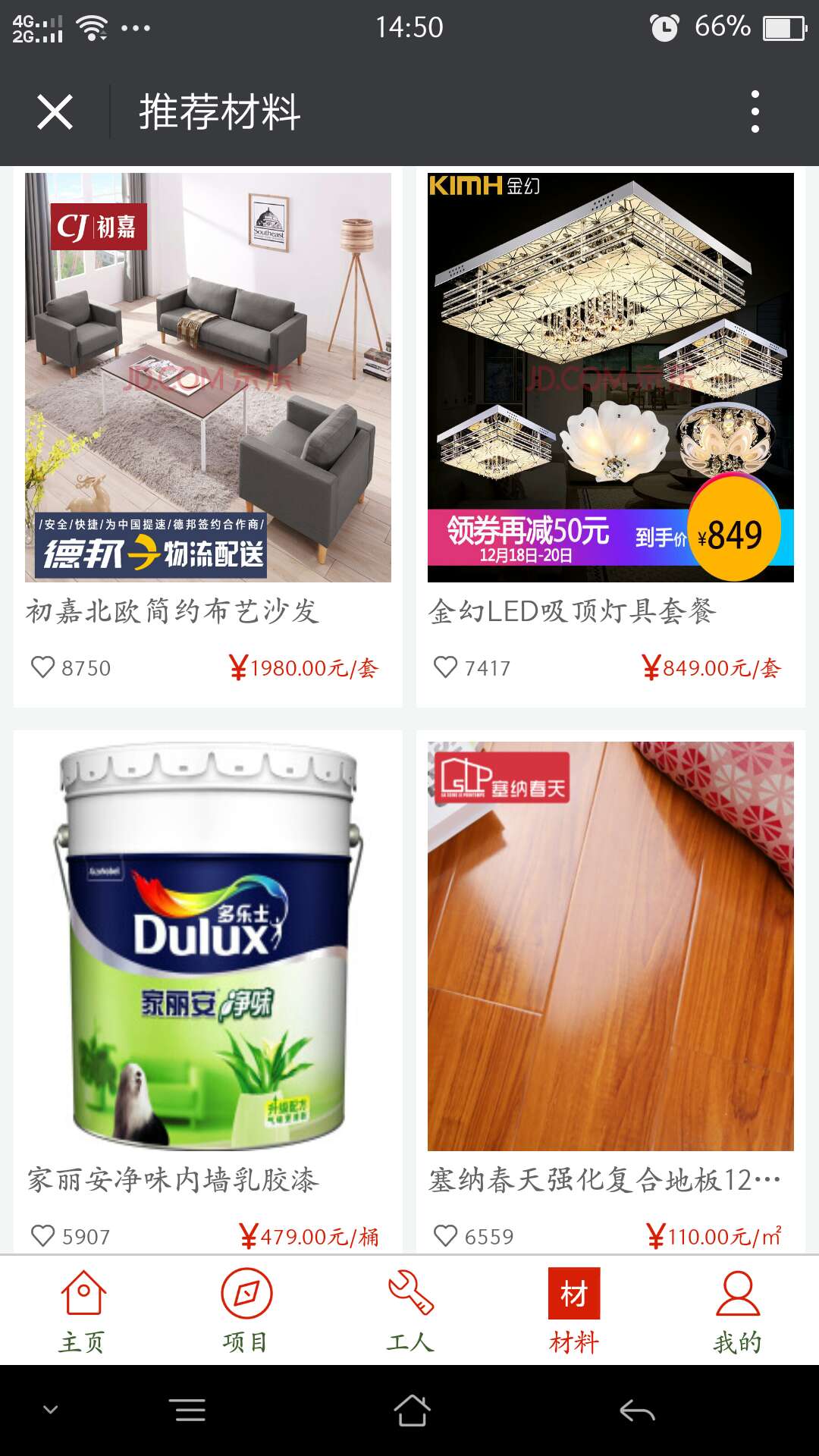Tap the system back button
This screenshot has width=819, height=1456.
click(x=637, y=1410)
